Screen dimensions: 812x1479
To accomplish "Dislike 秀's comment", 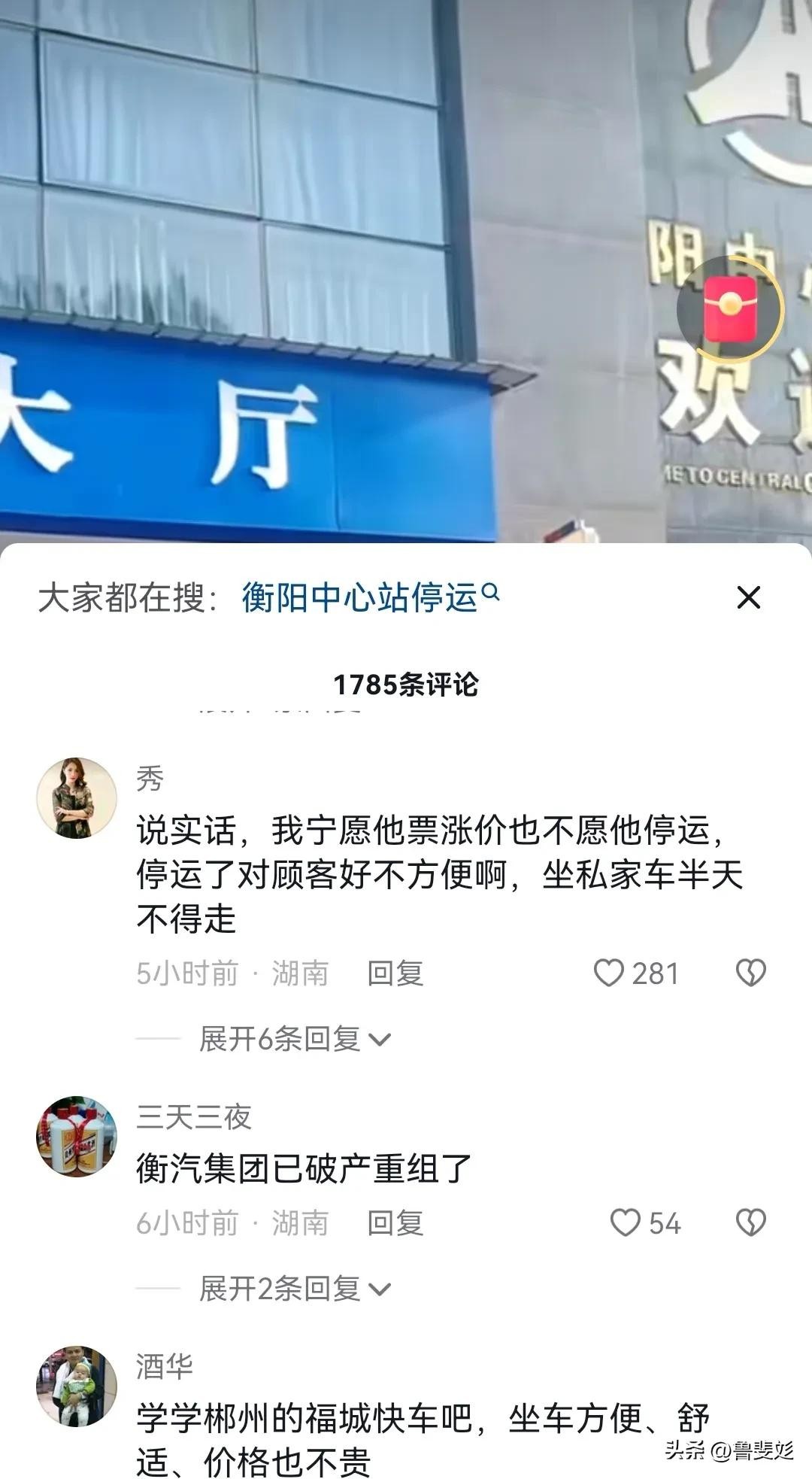I will click(750, 973).
